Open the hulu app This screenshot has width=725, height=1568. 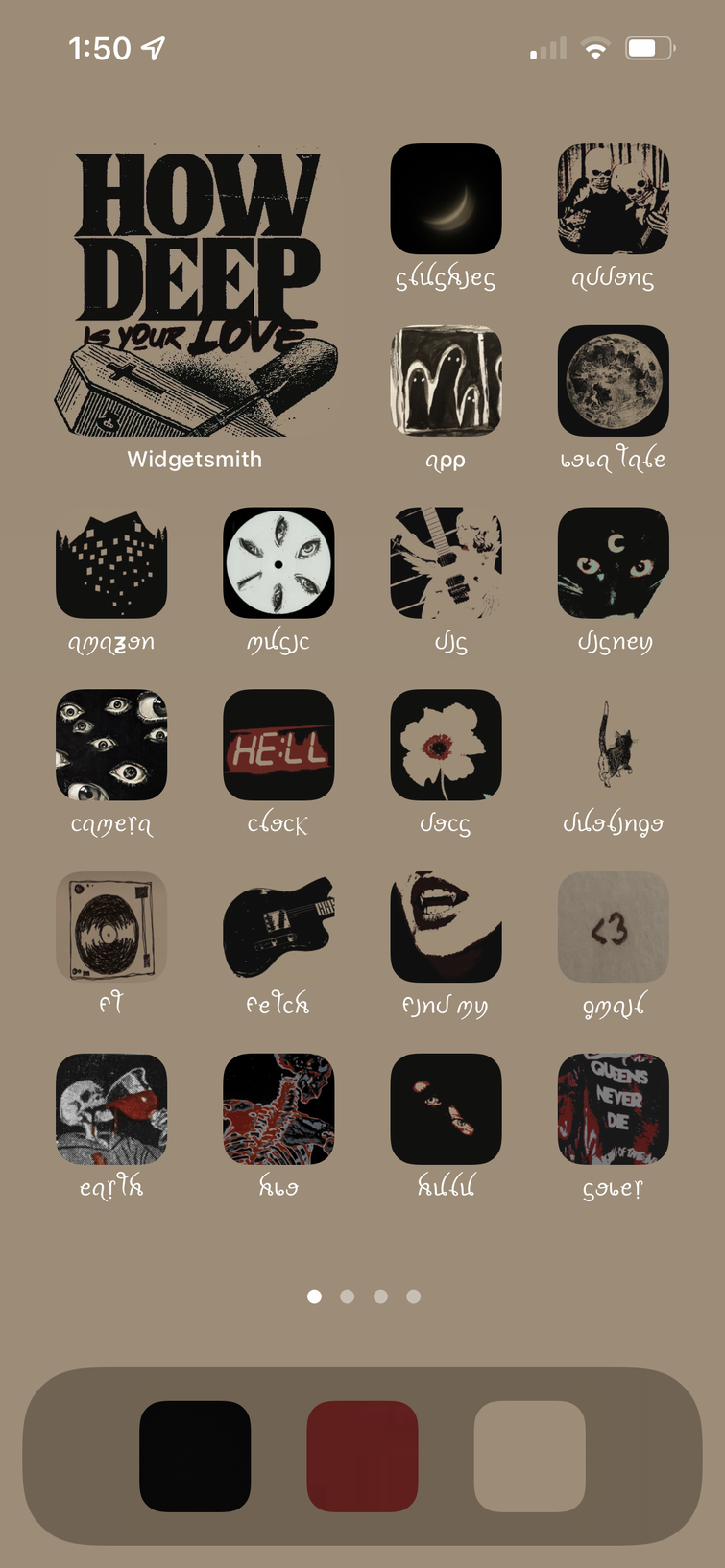coord(446,1109)
